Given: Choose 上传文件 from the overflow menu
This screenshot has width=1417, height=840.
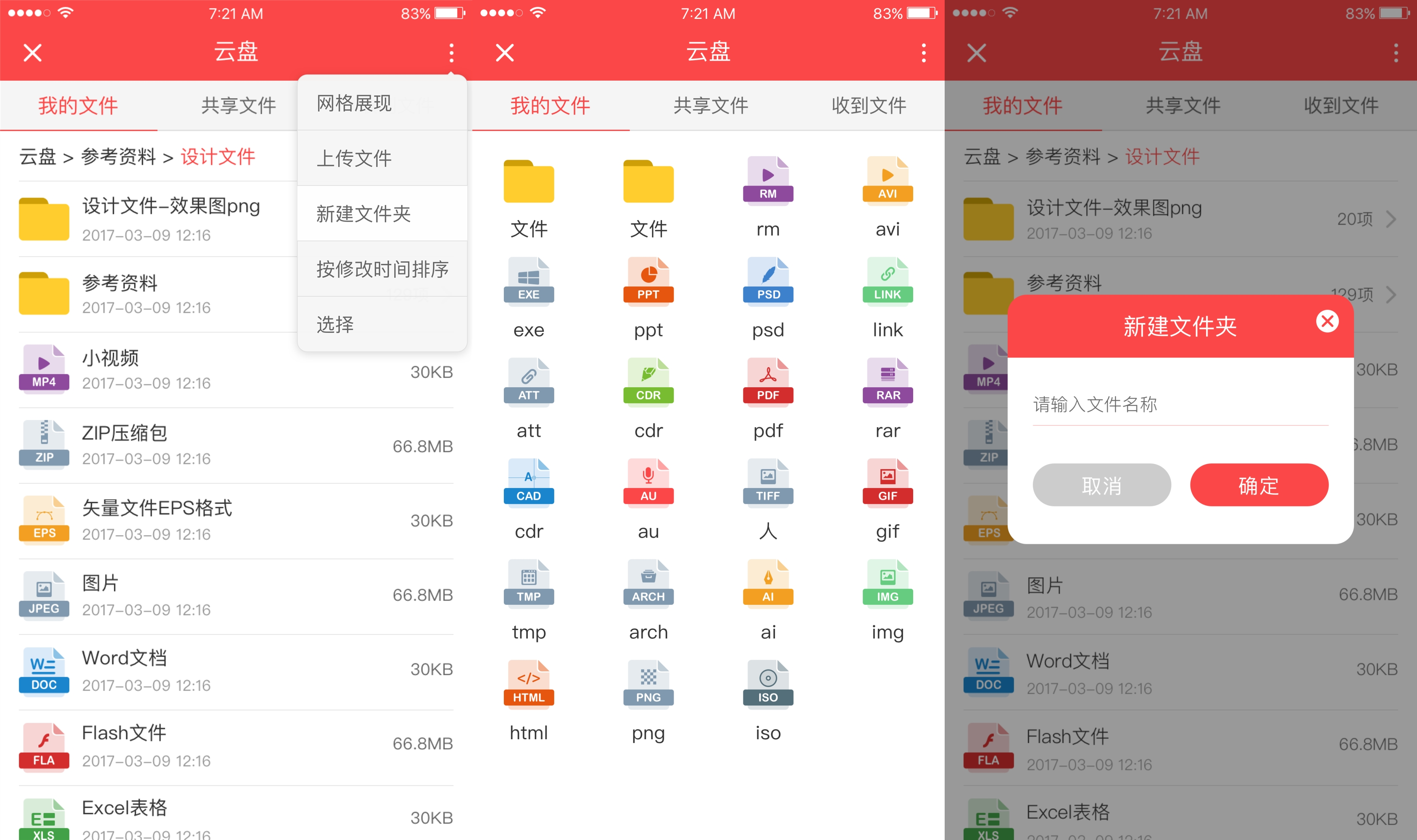Looking at the screenshot, I should point(382,158).
